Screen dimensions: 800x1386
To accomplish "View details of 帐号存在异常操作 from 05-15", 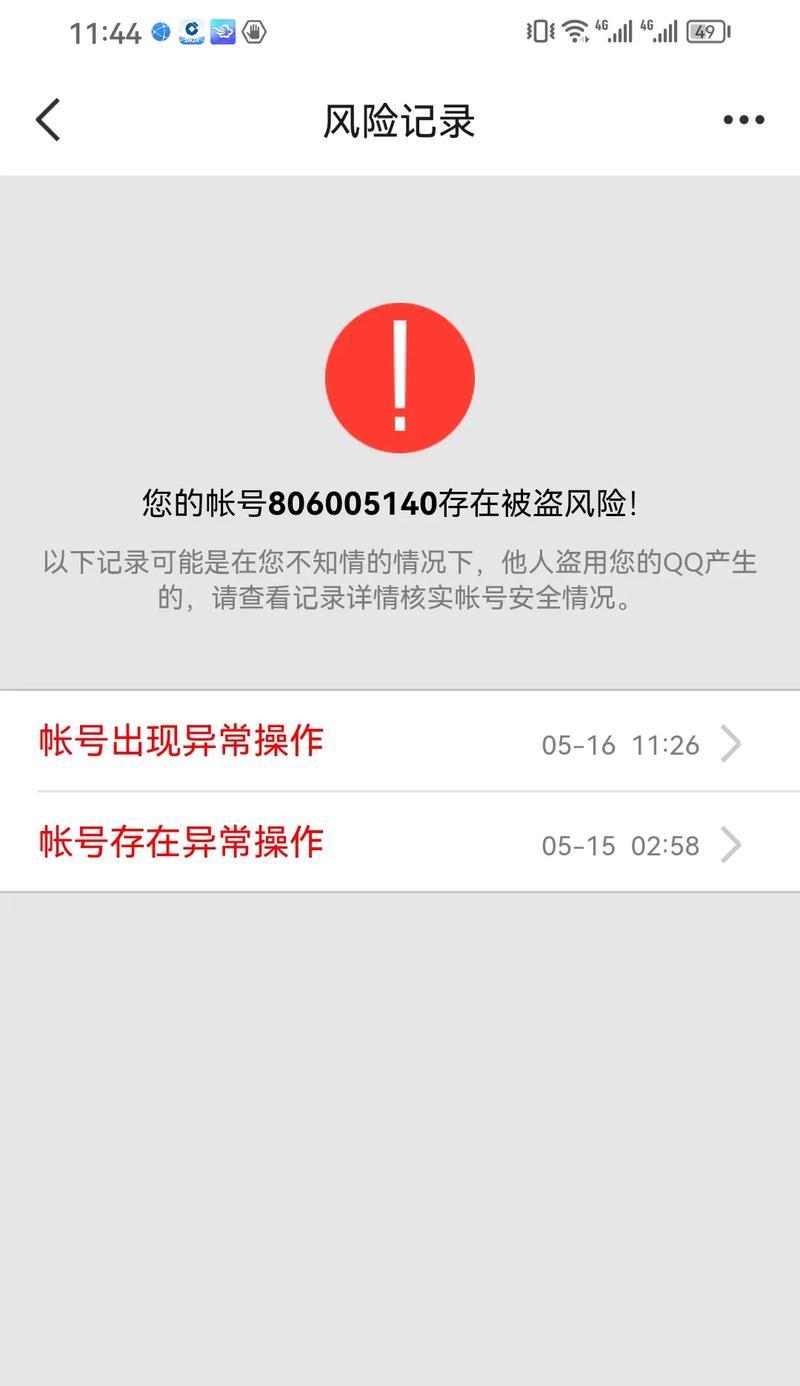I will 400,843.
